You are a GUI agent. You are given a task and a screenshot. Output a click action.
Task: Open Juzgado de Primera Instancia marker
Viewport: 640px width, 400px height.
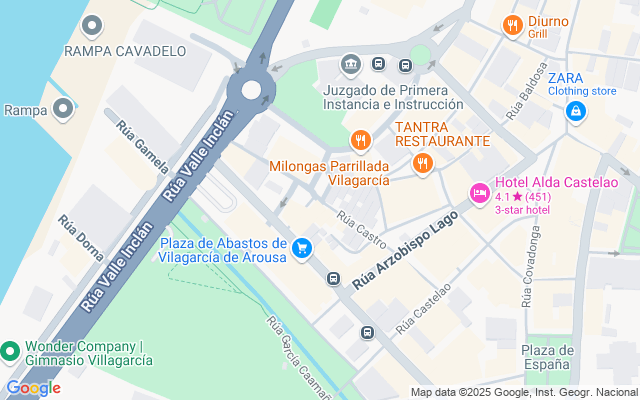click(x=351, y=65)
